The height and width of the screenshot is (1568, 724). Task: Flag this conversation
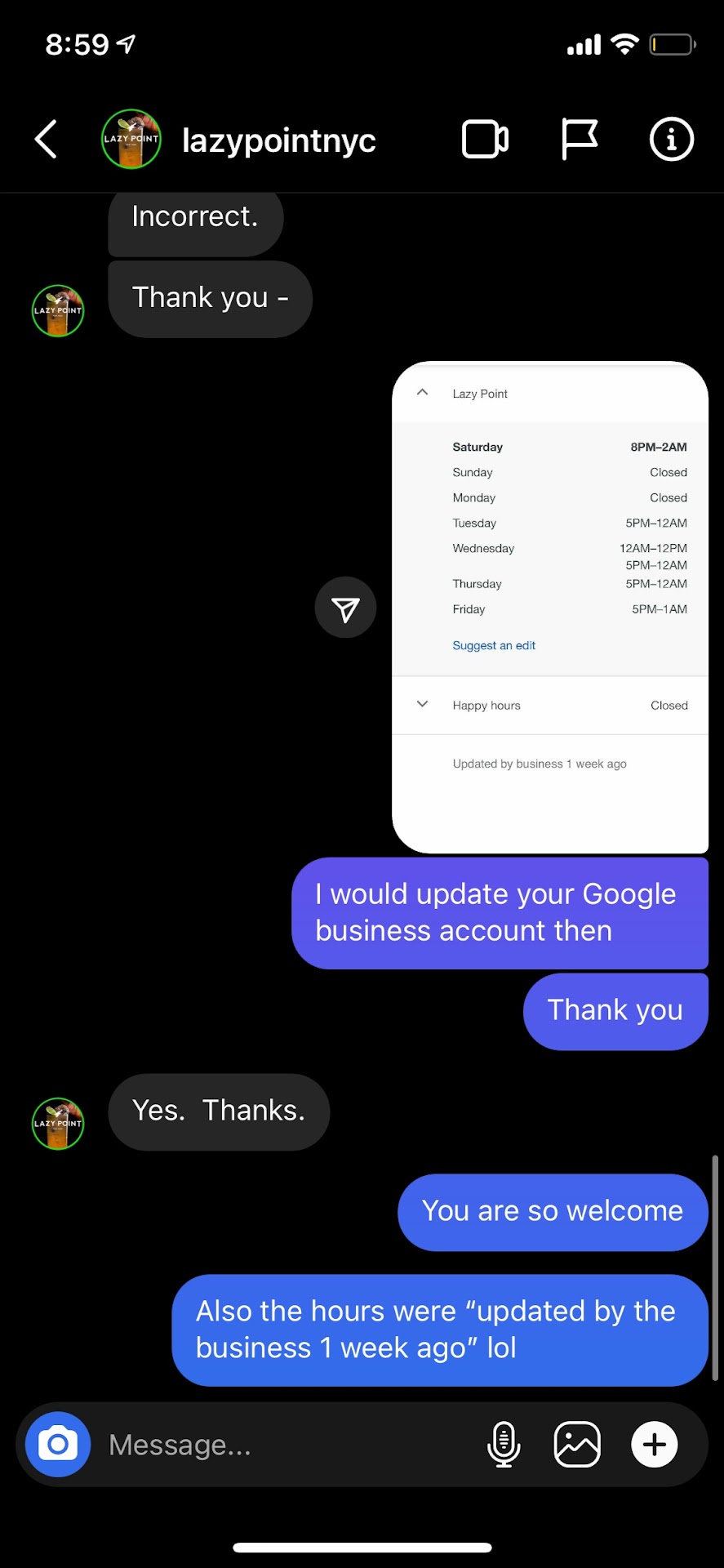coord(580,139)
